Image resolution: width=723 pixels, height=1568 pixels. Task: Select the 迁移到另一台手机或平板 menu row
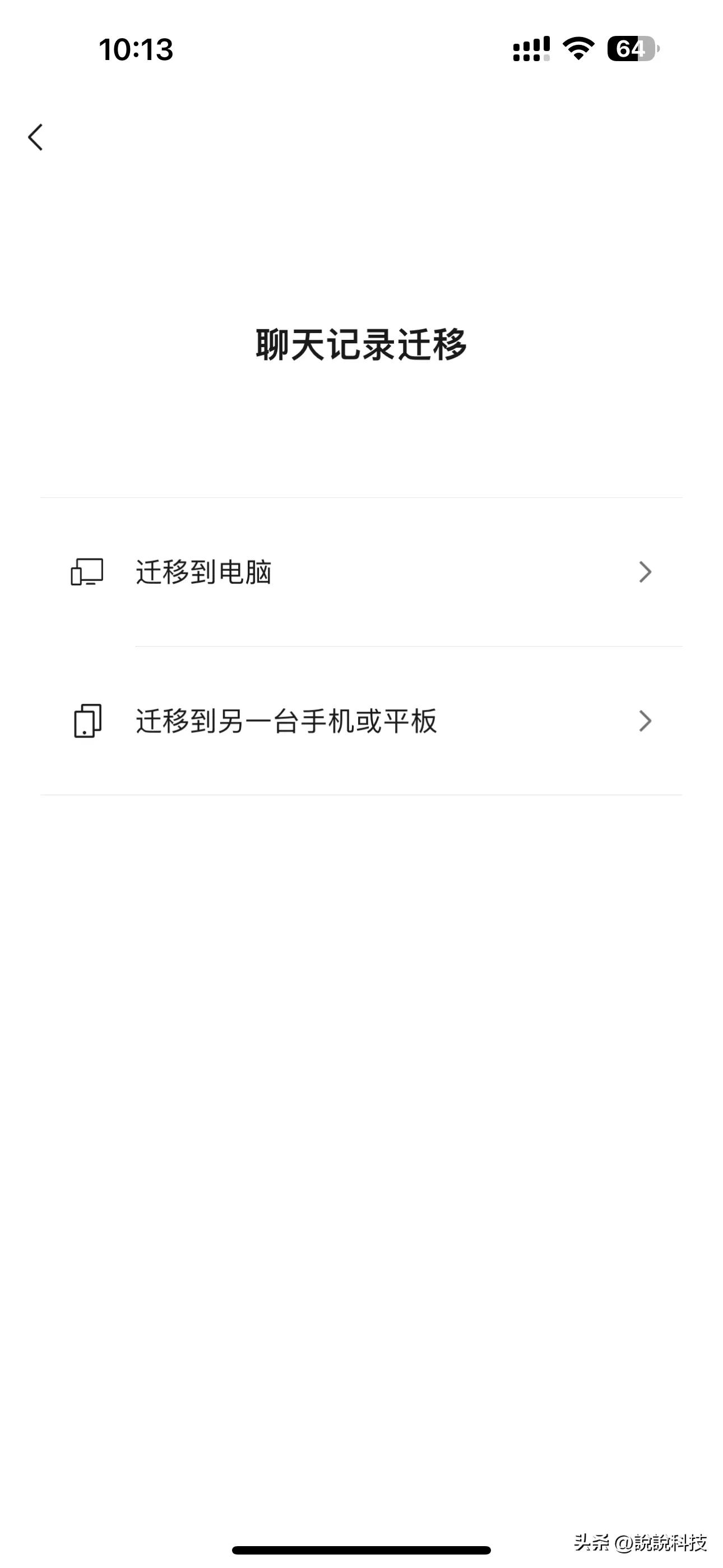click(361, 721)
